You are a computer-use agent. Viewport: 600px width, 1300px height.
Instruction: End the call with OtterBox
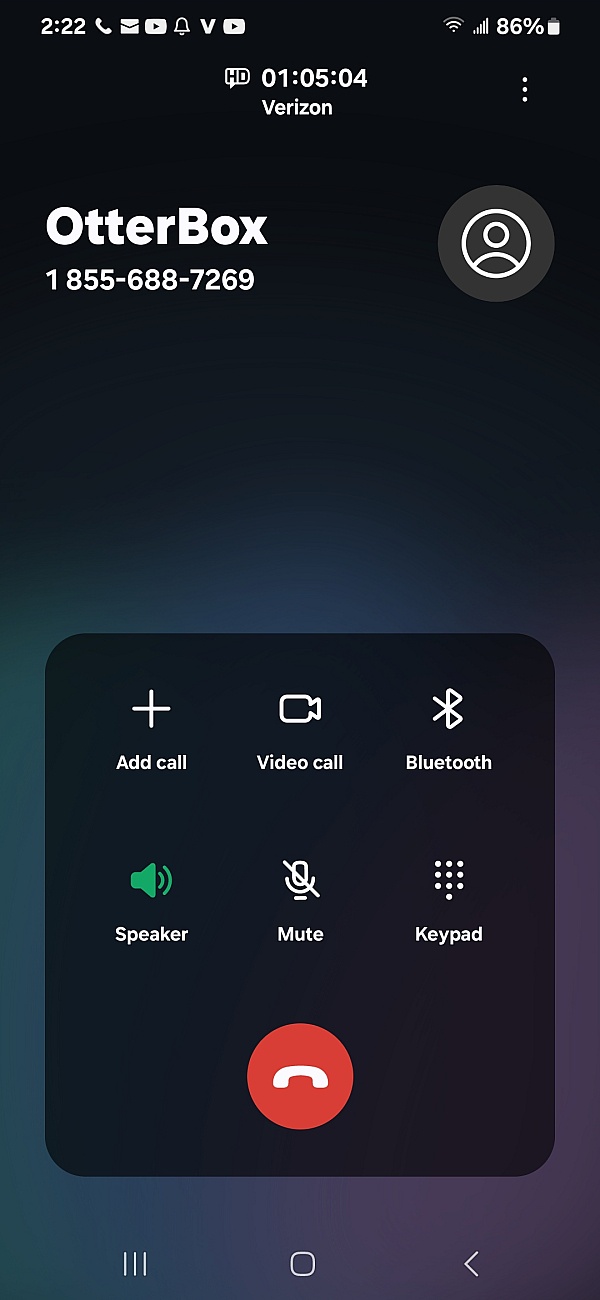coord(300,1076)
